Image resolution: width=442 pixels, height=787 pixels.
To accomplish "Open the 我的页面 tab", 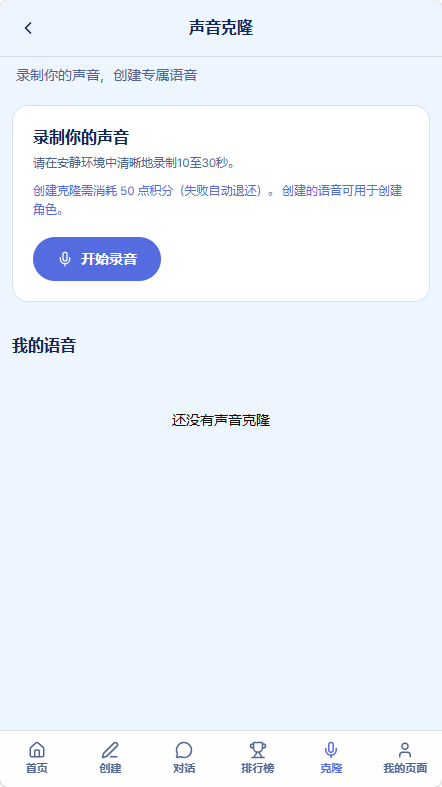I will [x=405, y=758].
